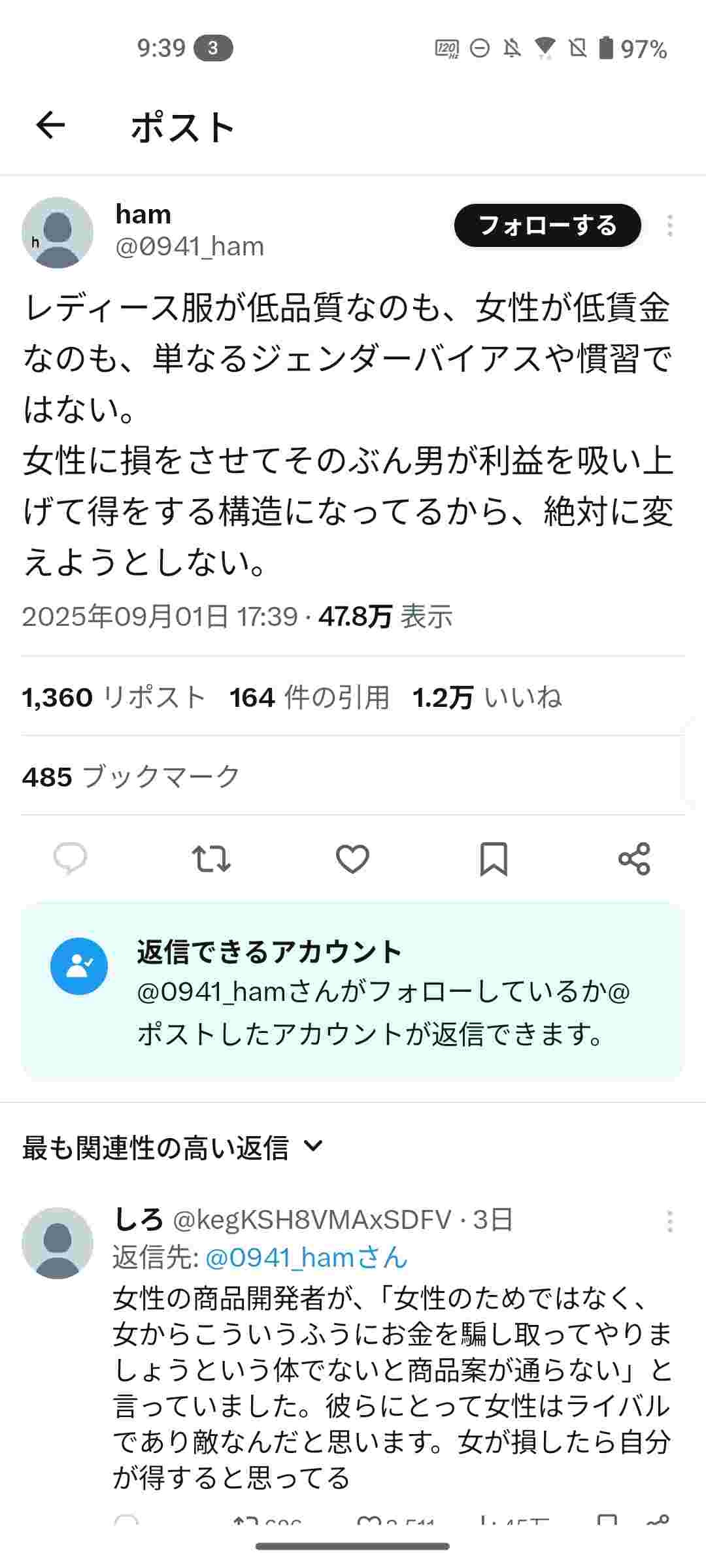This screenshot has height=1568, width=706.
Task: Expand the reply sorting dropdown
Action: (x=173, y=1147)
